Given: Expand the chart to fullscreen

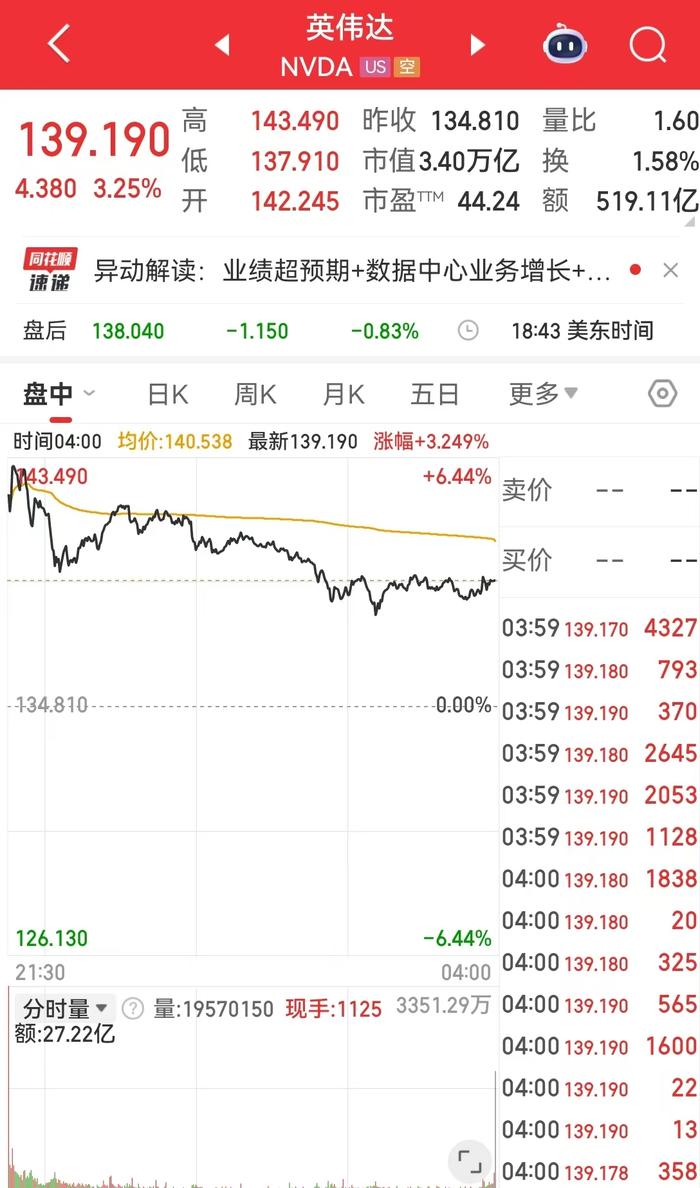Looking at the screenshot, I should click(470, 1161).
